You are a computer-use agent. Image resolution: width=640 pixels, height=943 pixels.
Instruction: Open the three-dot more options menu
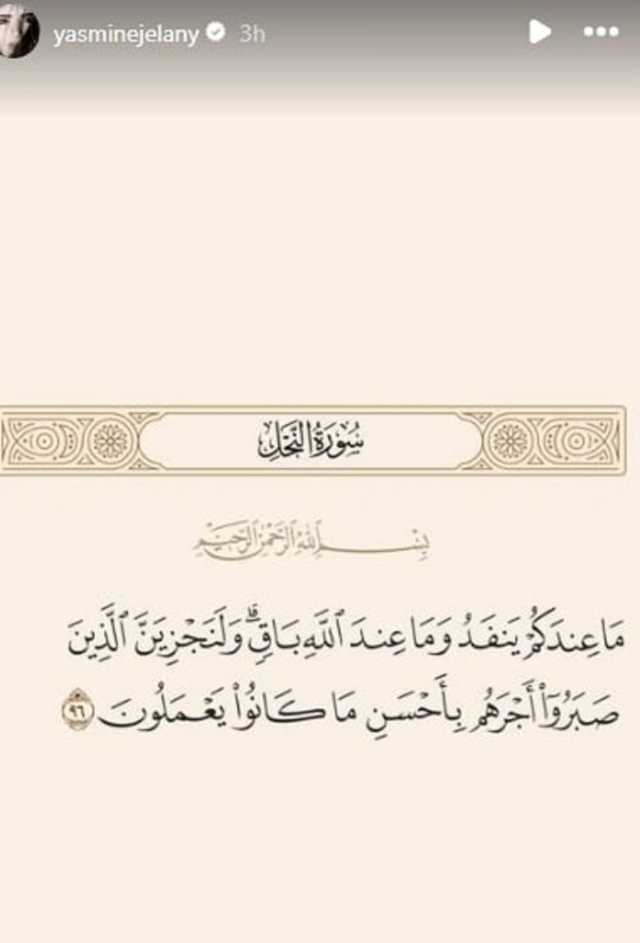pyautogui.click(x=601, y=32)
